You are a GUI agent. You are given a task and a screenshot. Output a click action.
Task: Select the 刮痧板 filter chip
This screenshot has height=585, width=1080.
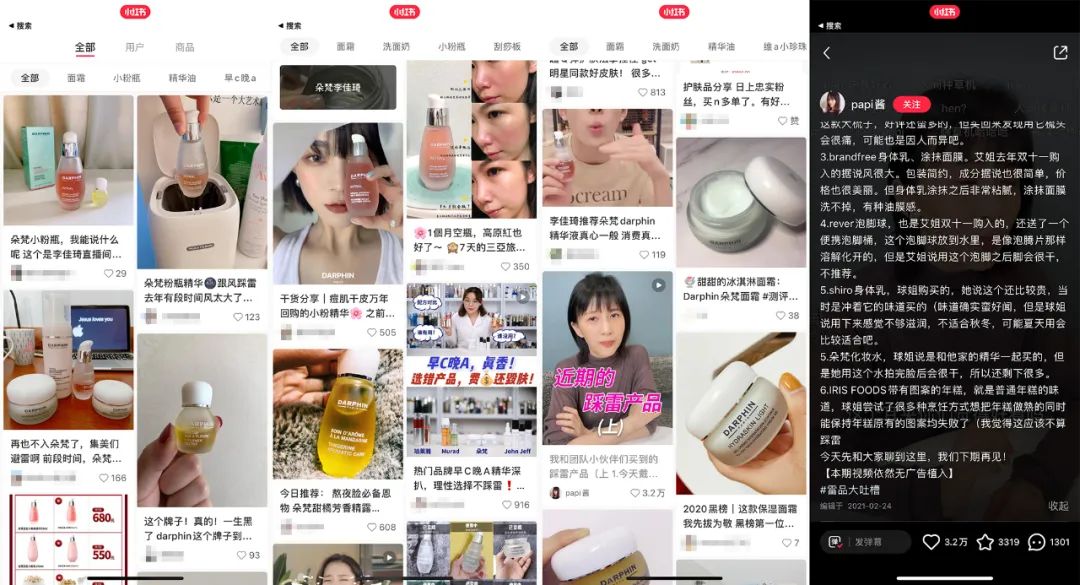click(x=506, y=47)
